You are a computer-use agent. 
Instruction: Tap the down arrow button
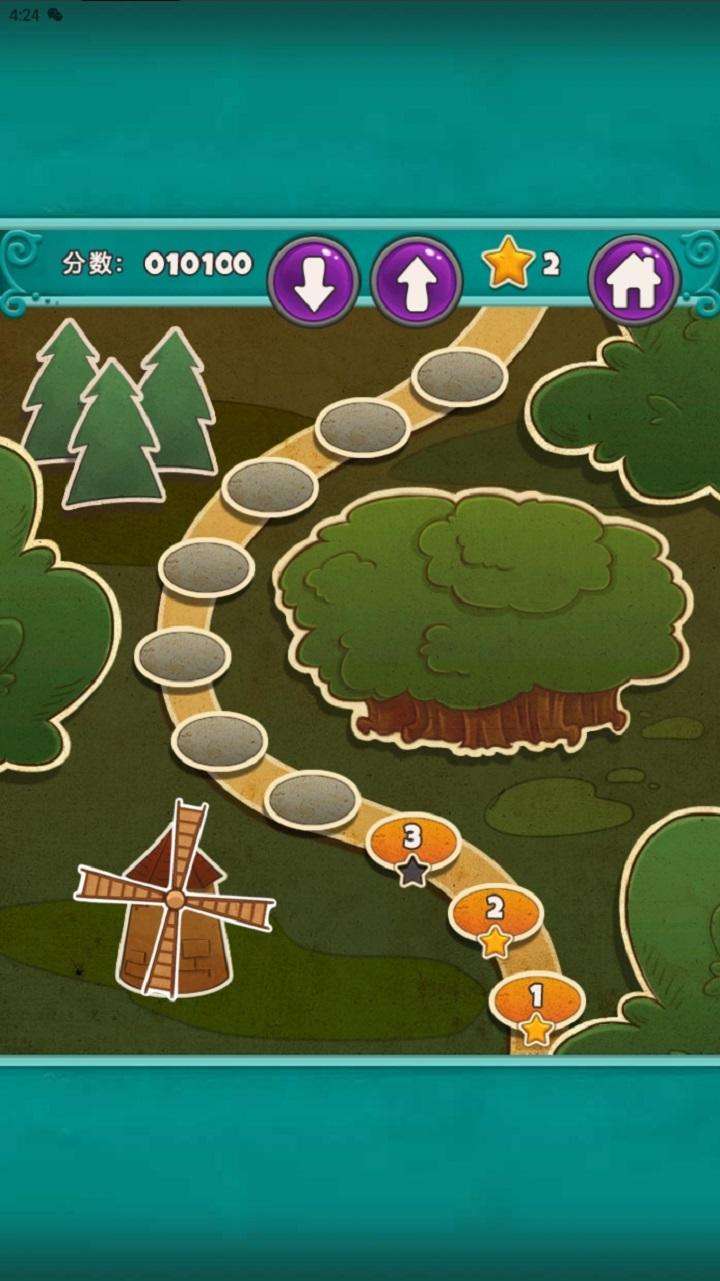coord(313,282)
